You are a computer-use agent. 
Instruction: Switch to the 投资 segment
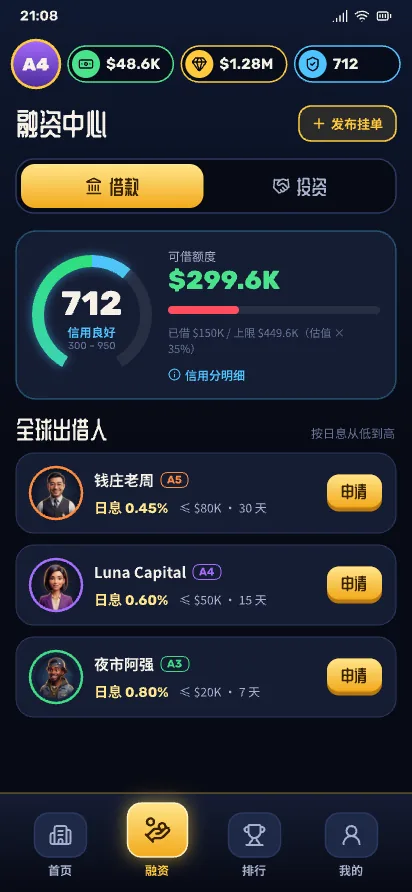300,186
